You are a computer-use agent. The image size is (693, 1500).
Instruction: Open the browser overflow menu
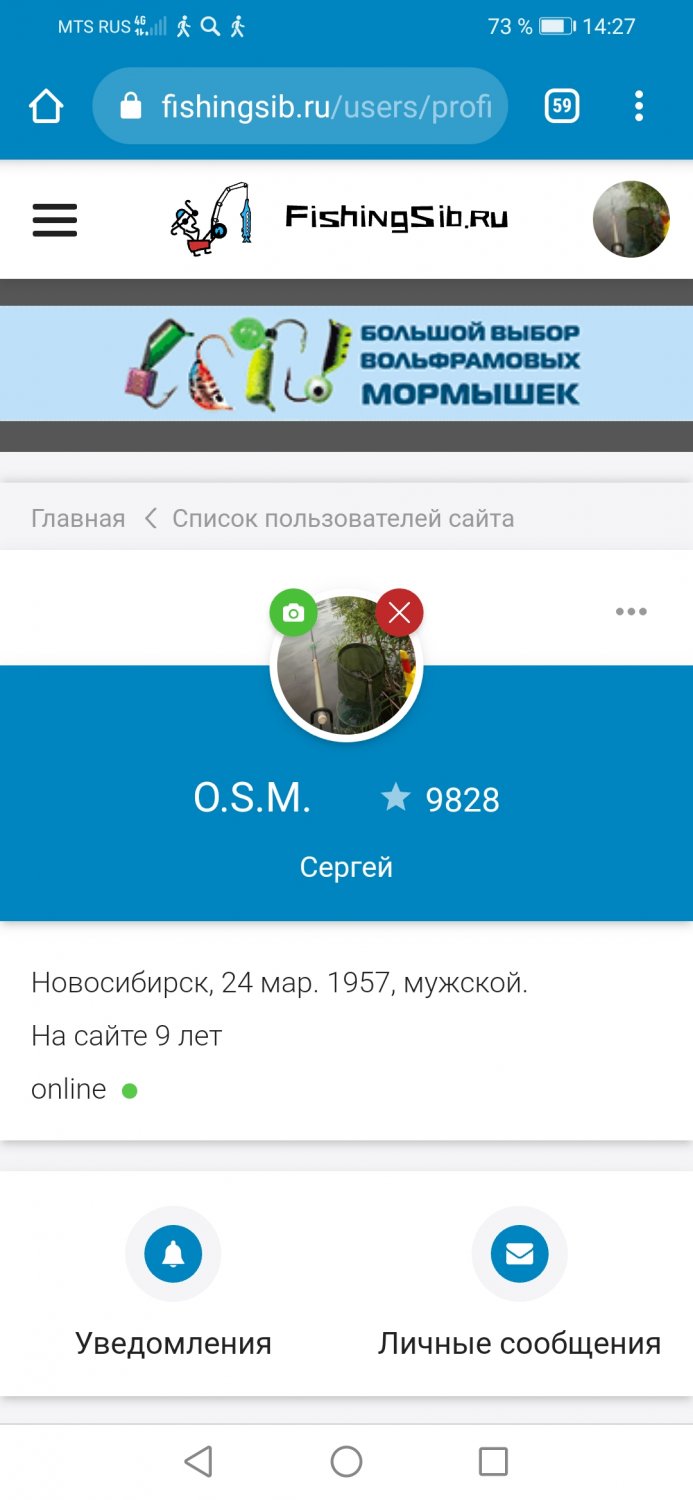click(639, 106)
